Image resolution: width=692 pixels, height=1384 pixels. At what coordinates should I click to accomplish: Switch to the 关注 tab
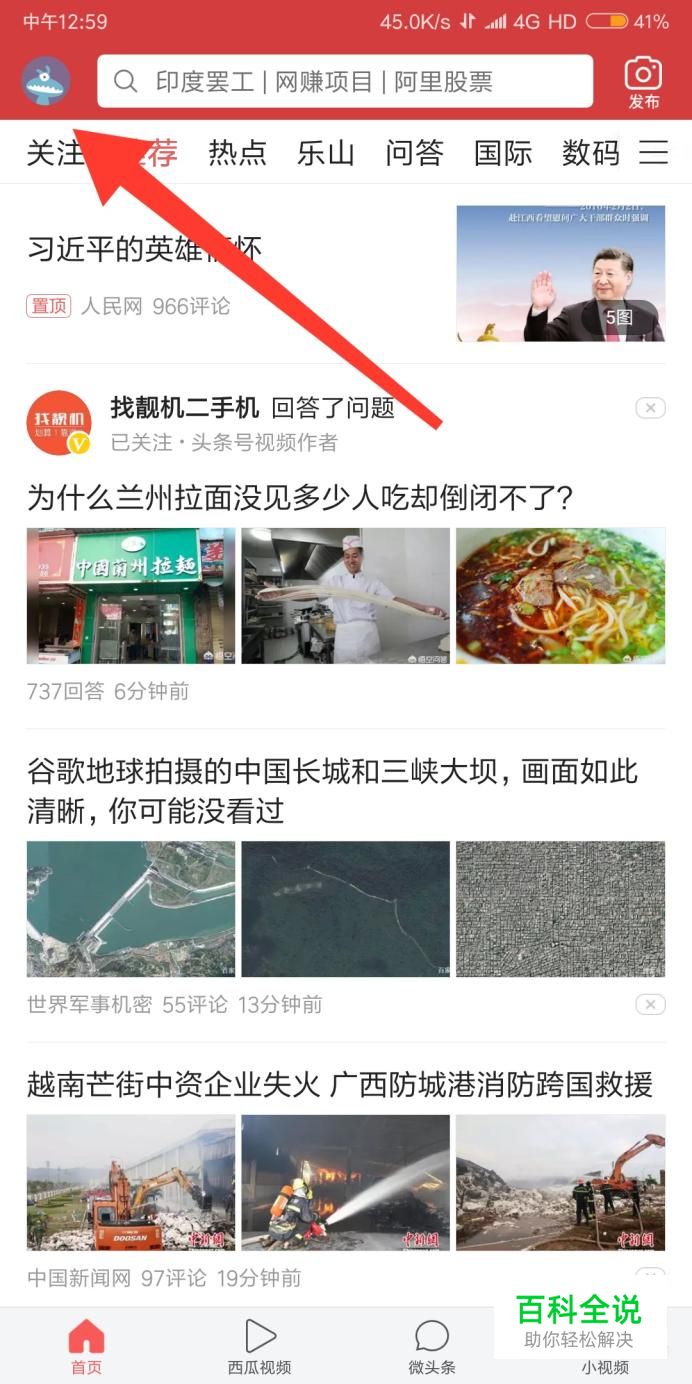pyautogui.click(x=54, y=152)
